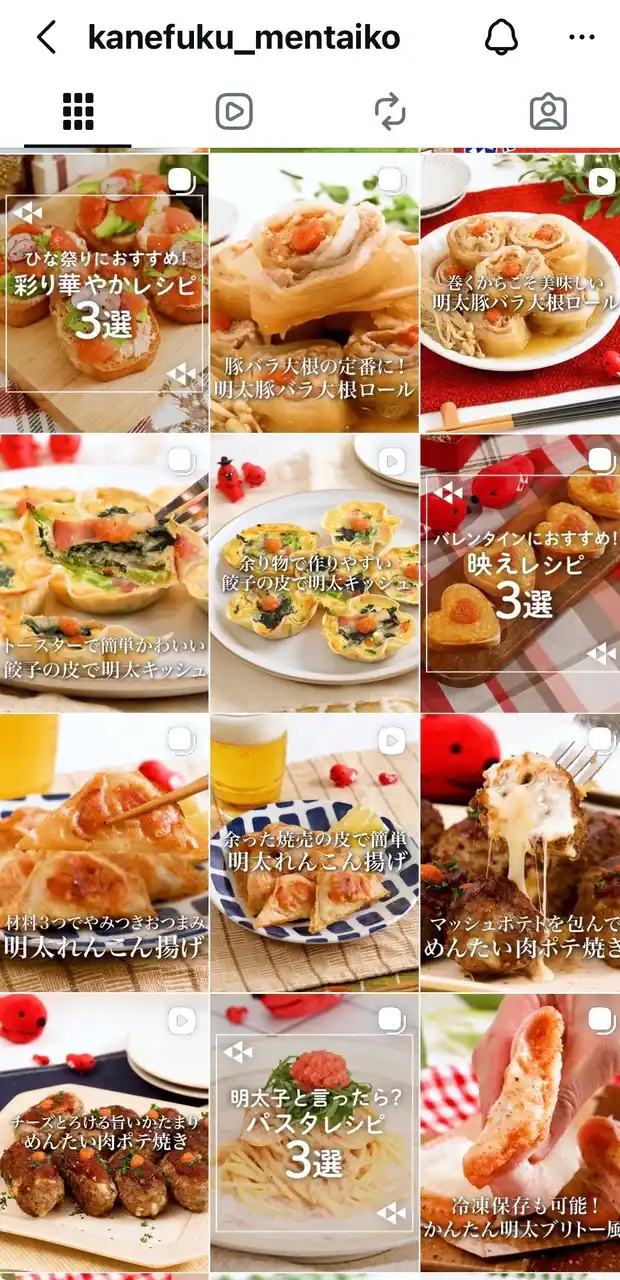This screenshot has height=1280, width=620.
Task: Switch to the posts grid tab
Action: (x=77, y=111)
